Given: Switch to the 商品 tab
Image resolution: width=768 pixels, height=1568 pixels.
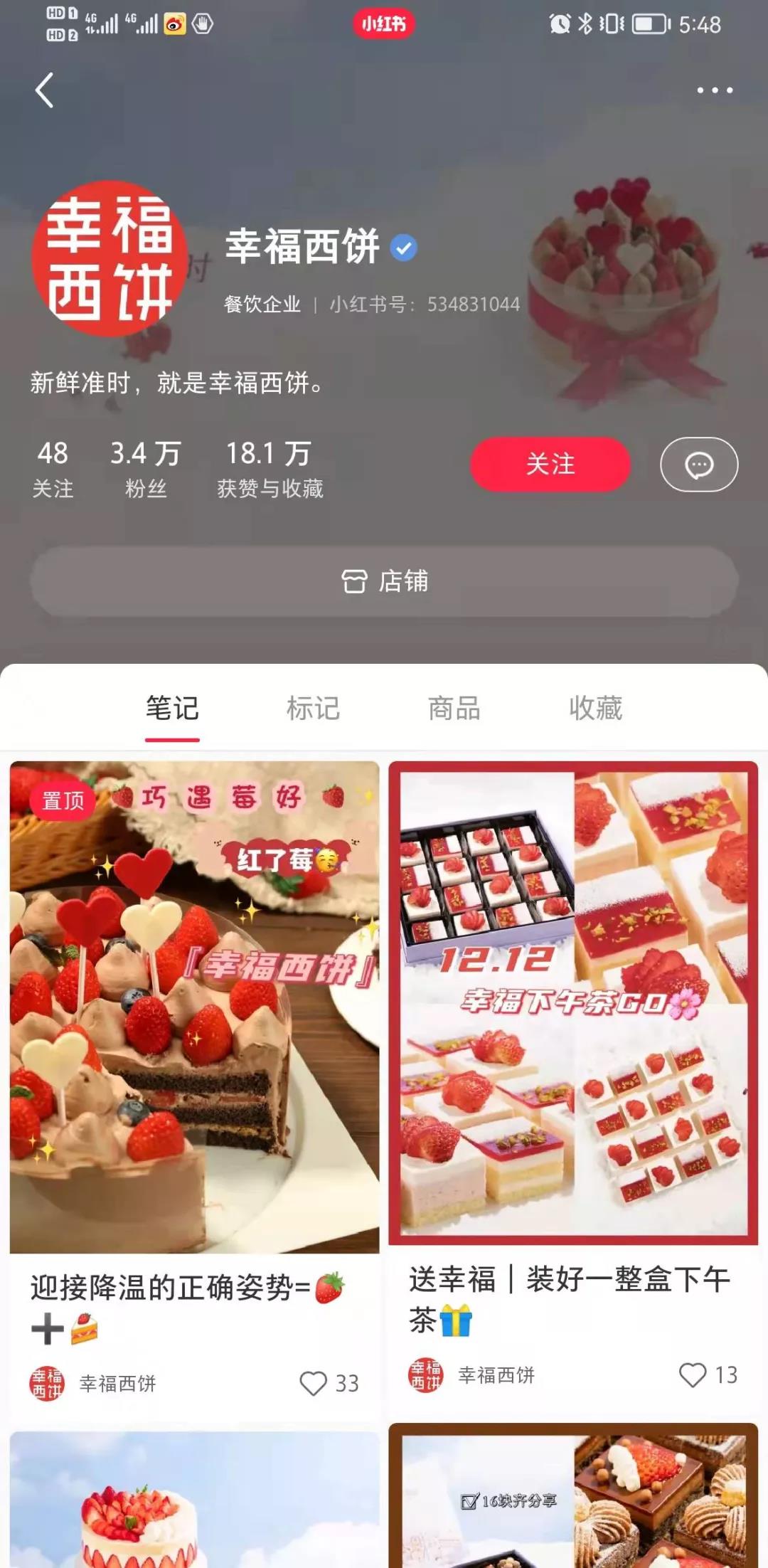Looking at the screenshot, I should pos(454,709).
